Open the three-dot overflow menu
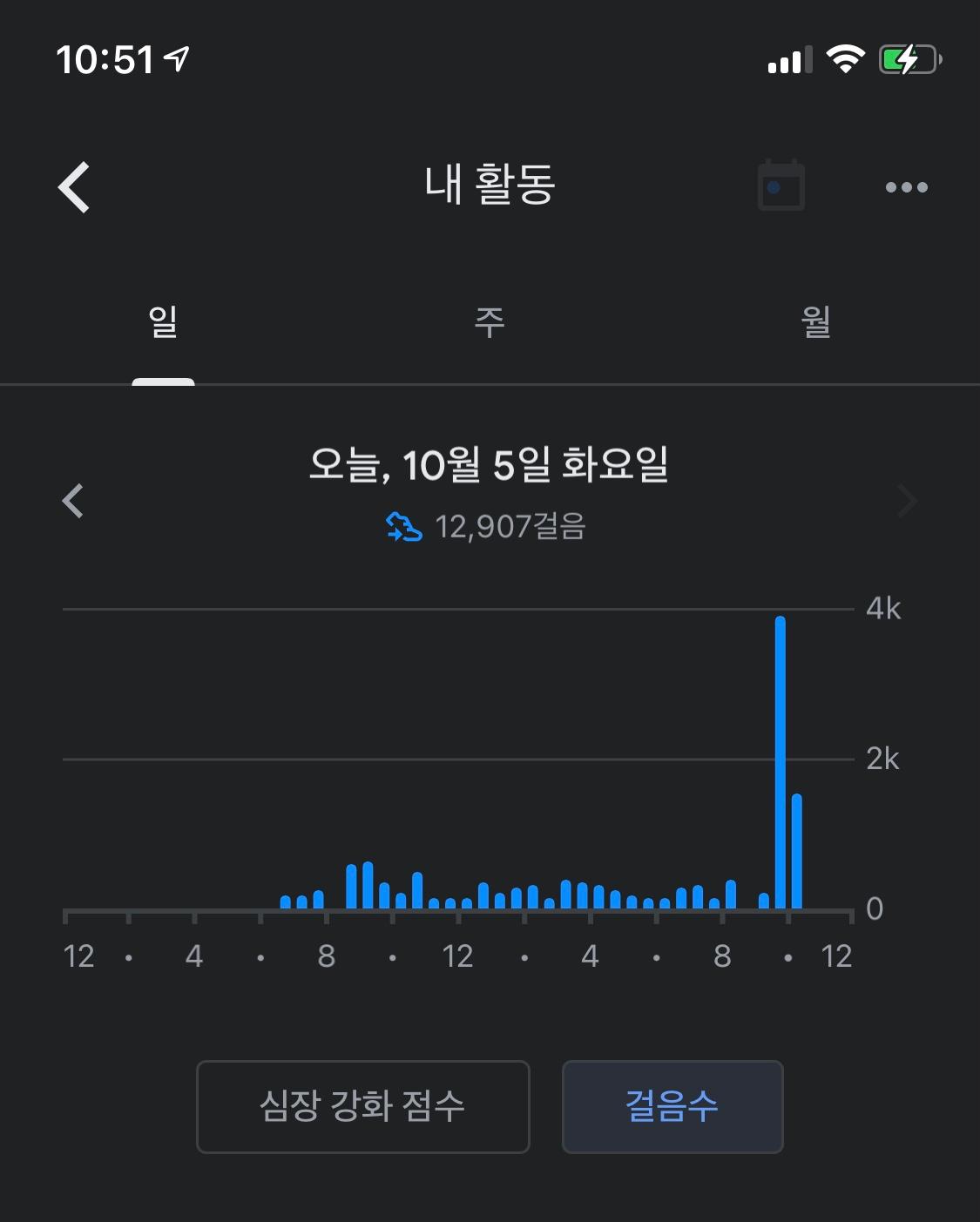This screenshot has width=980, height=1222. 906,187
